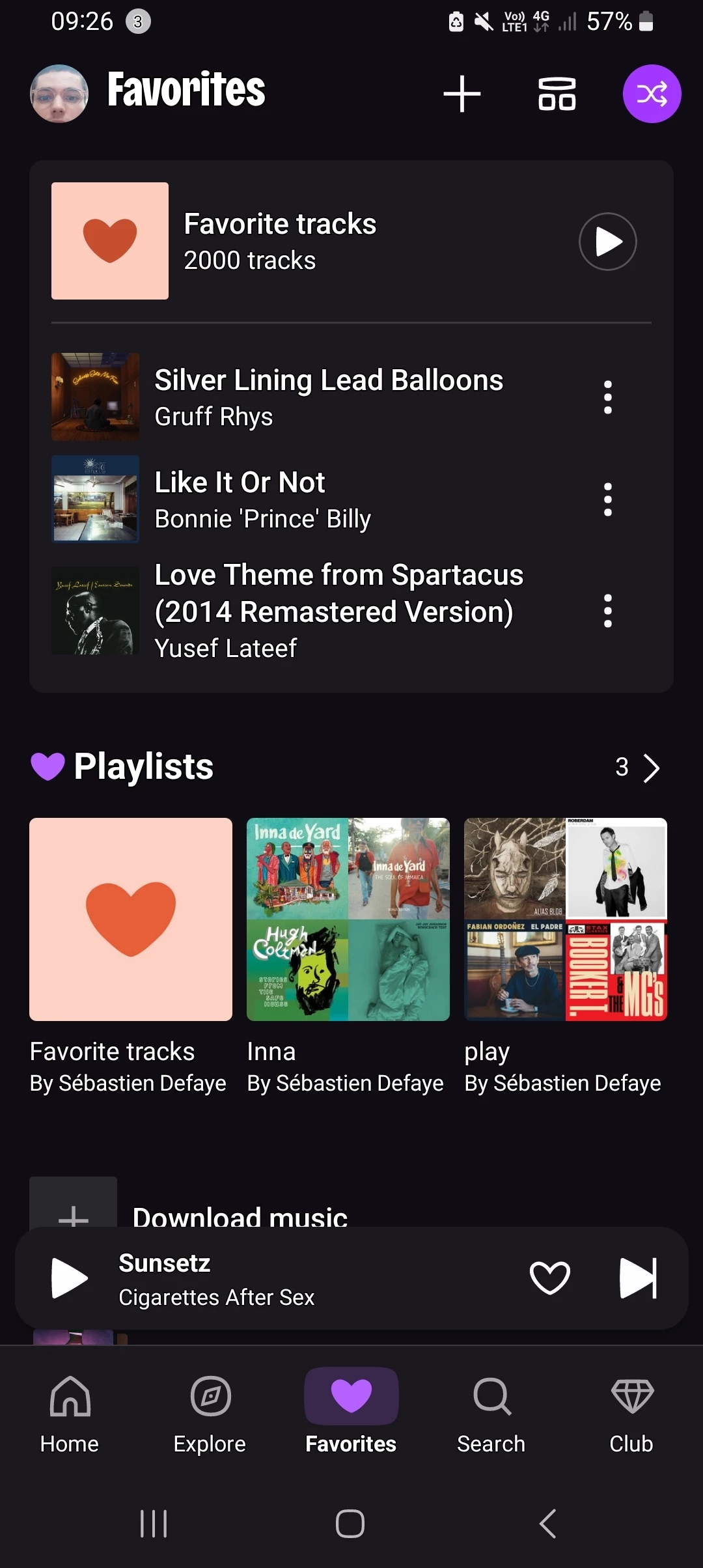Play the Favorite tracks collection
Image resolution: width=703 pixels, height=1568 pixels.
pyautogui.click(x=607, y=242)
